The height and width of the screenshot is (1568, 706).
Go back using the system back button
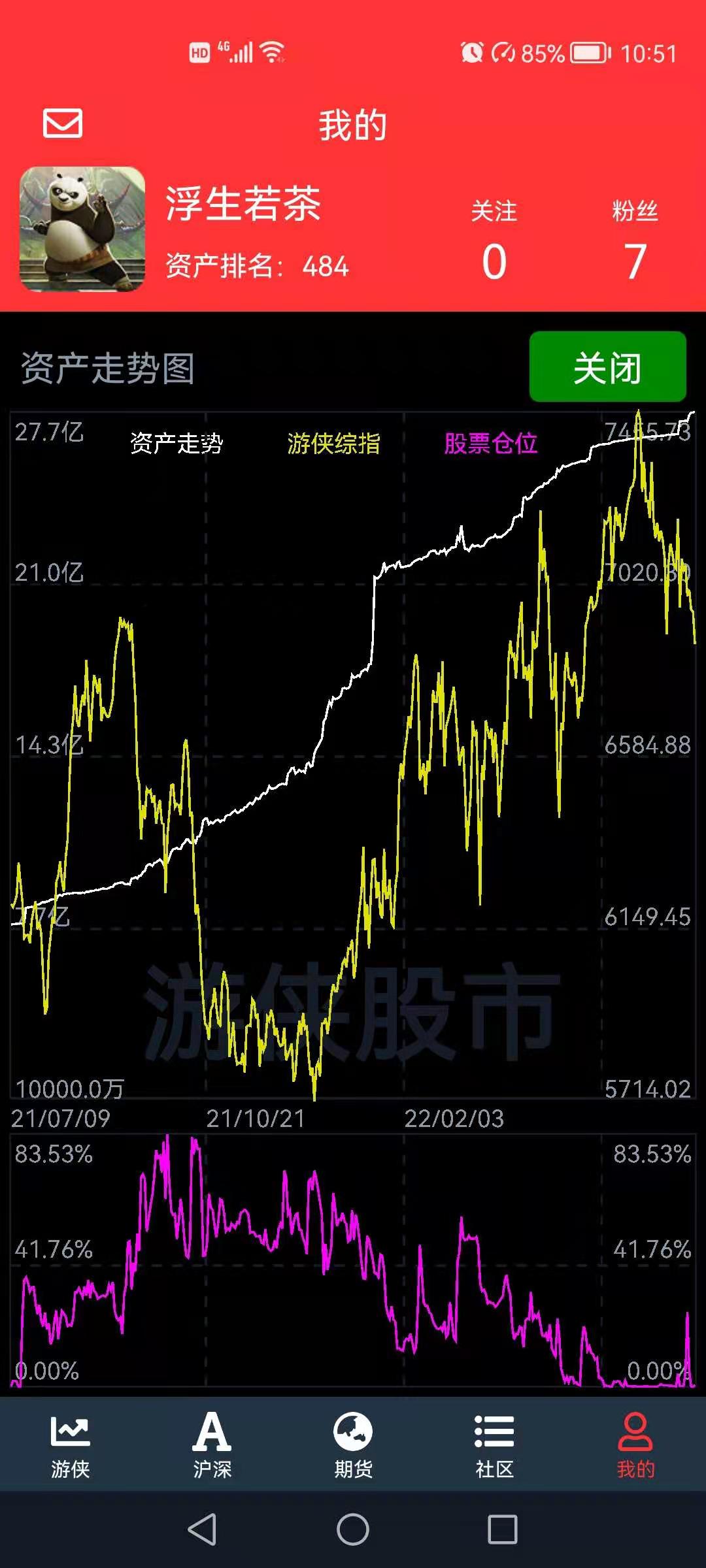point(202,1529)
